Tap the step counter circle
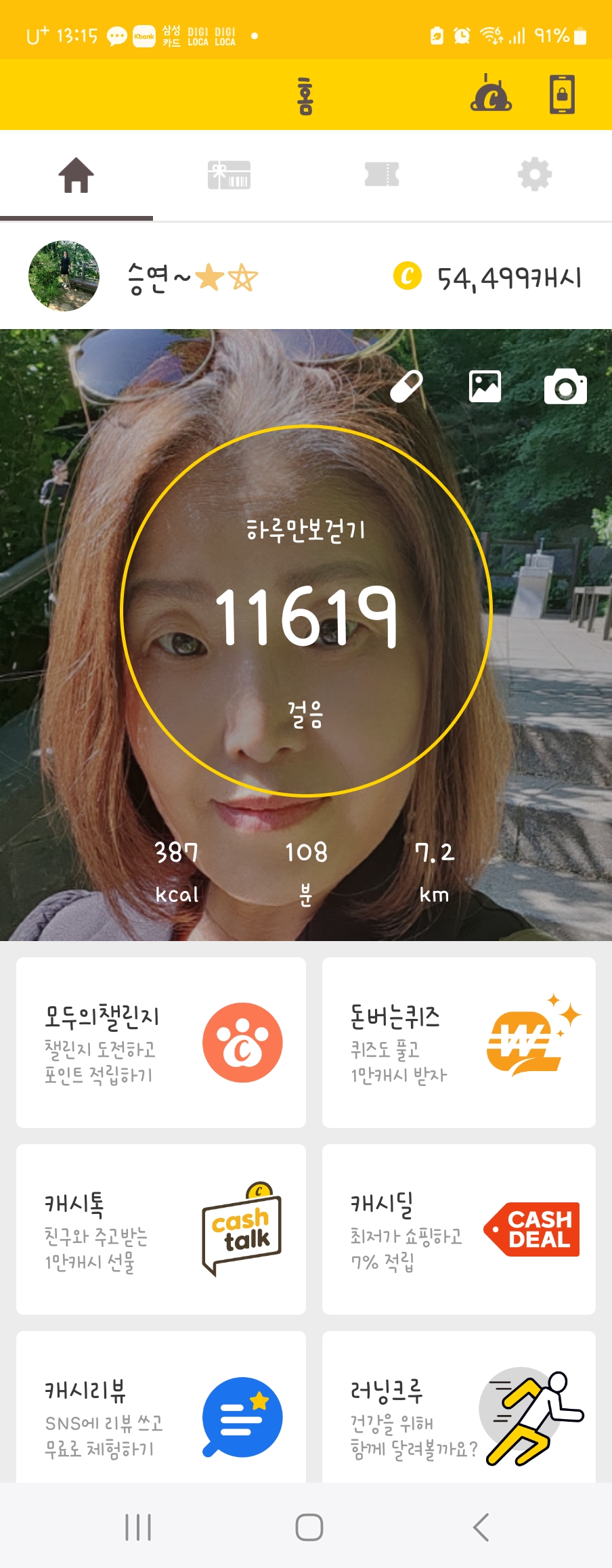Viewport: 612px width, 1568px height. click(x=306, y=611)
